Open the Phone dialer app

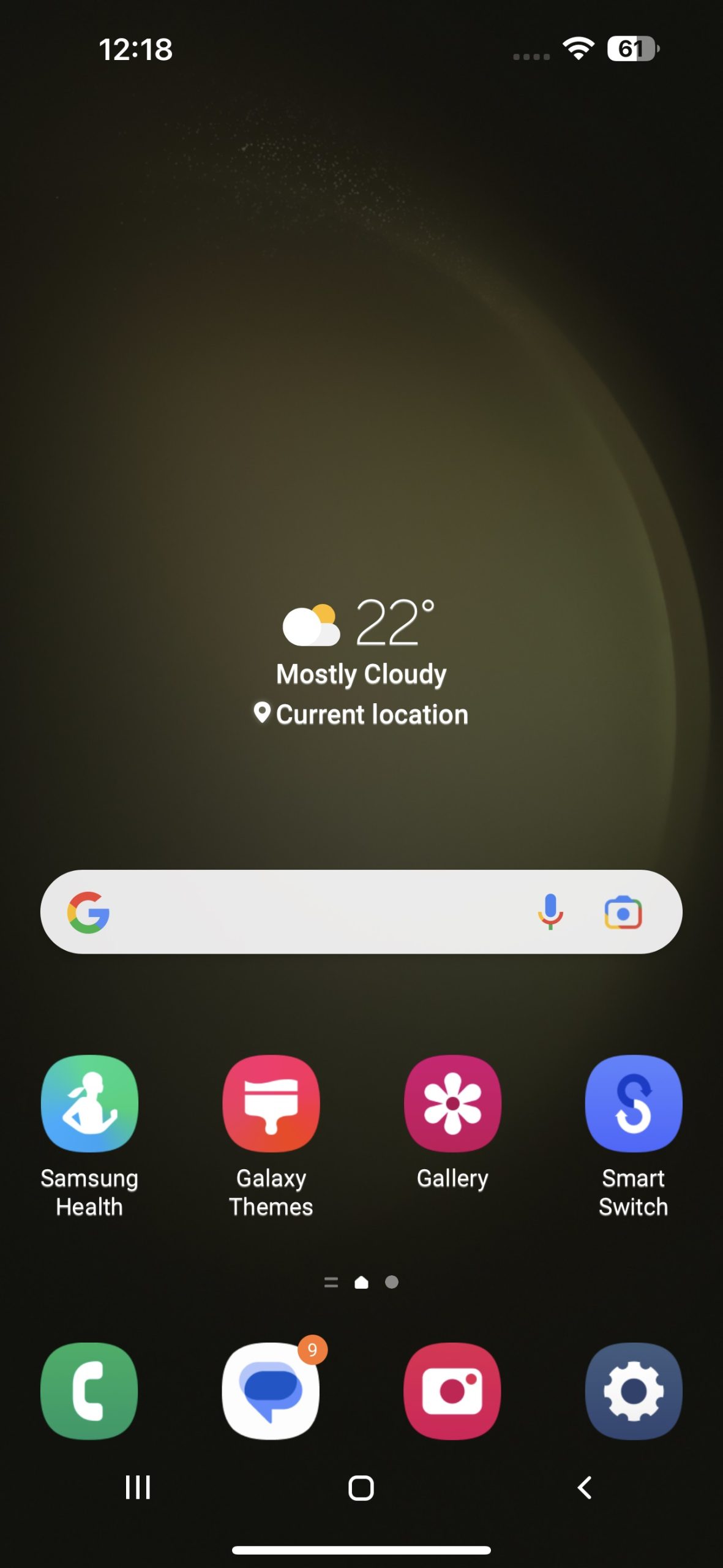pos(89,1390)
